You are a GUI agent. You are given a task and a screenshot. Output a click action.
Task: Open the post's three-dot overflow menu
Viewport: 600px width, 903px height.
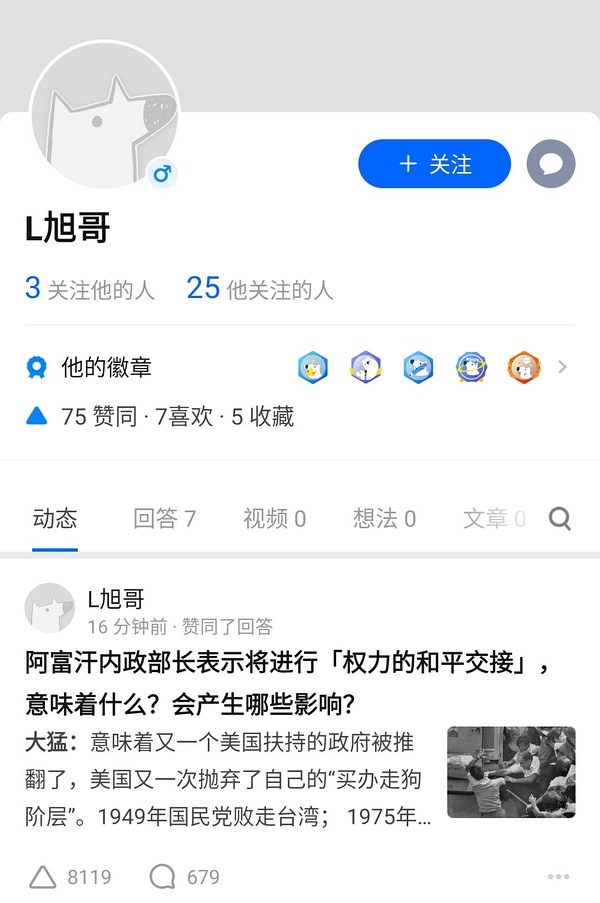click(558, 877)
